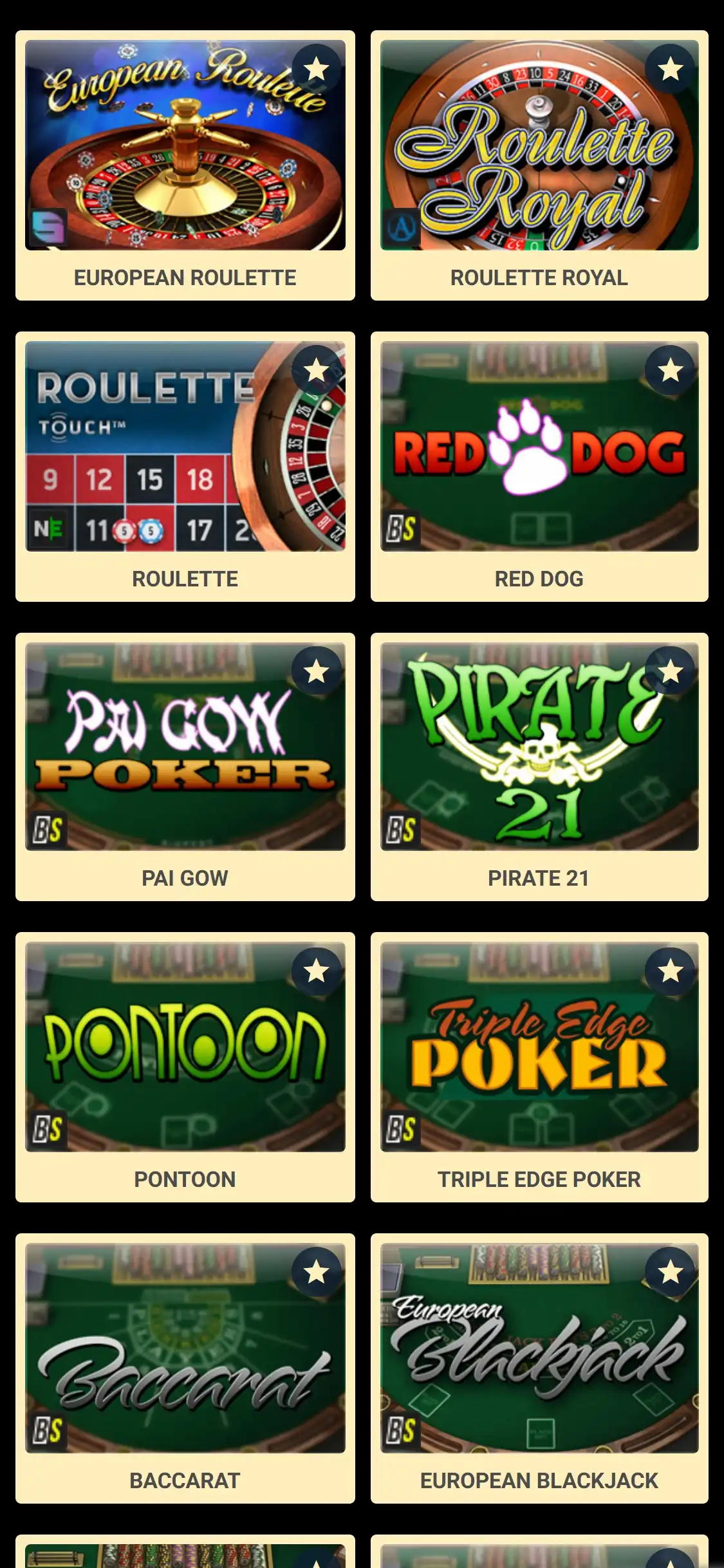Open European Blackjack

(x=539, y=1349)
